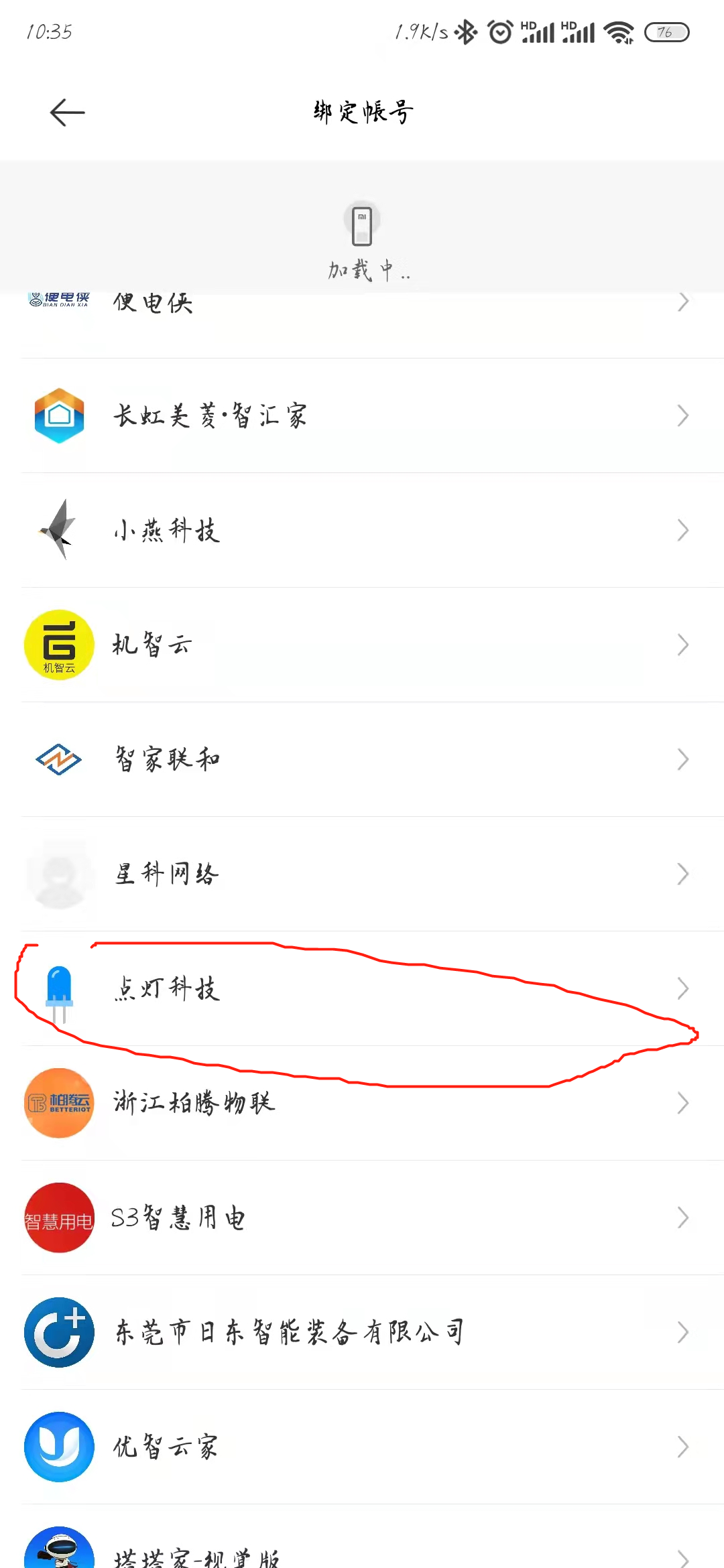Tap the Wi-Fi icon in the status bar
The width and height of the screenshot is (724, 1568).
coord(619,31)
